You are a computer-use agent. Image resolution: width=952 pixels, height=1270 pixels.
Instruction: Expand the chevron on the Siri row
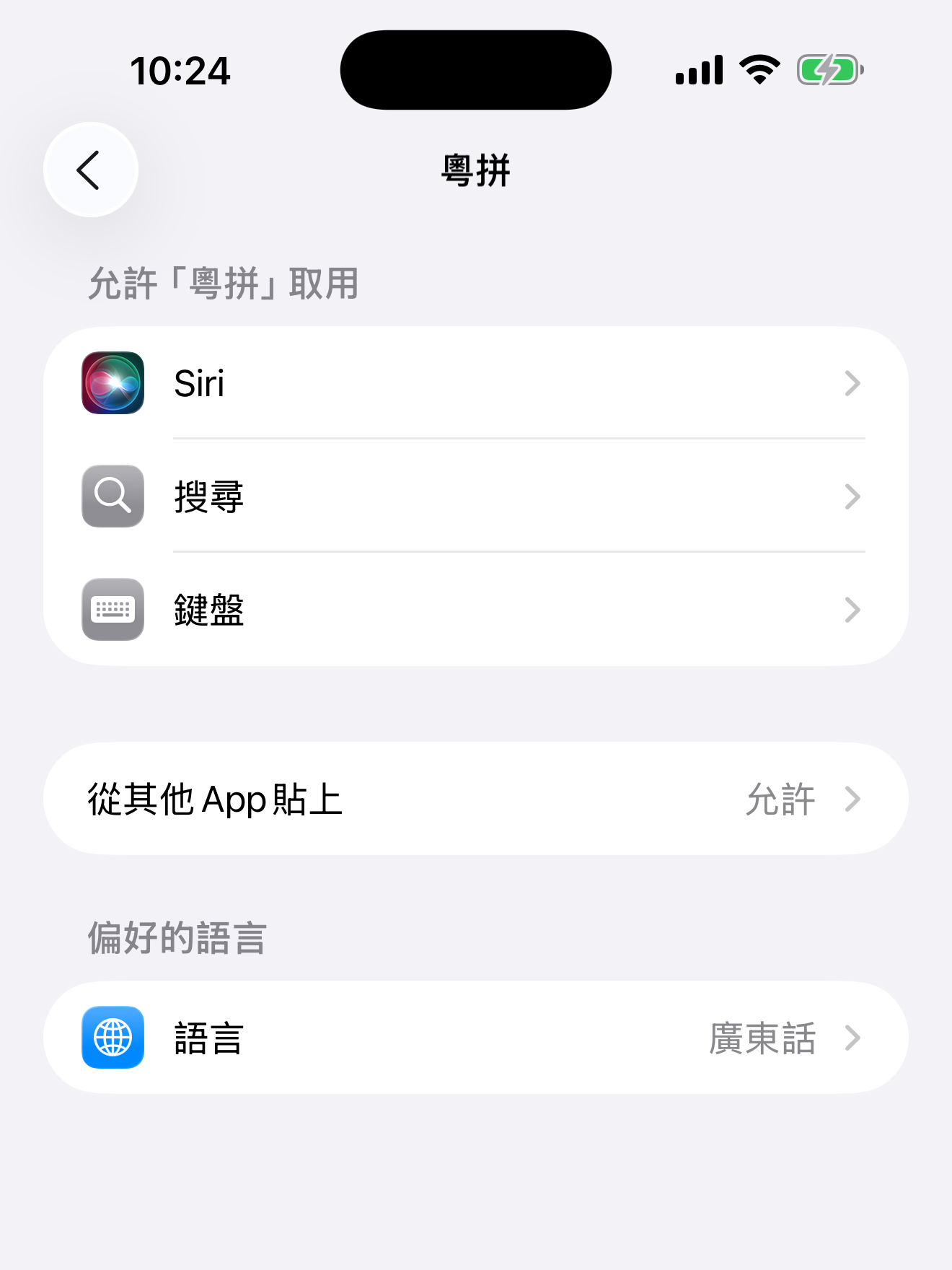point(852,383)
